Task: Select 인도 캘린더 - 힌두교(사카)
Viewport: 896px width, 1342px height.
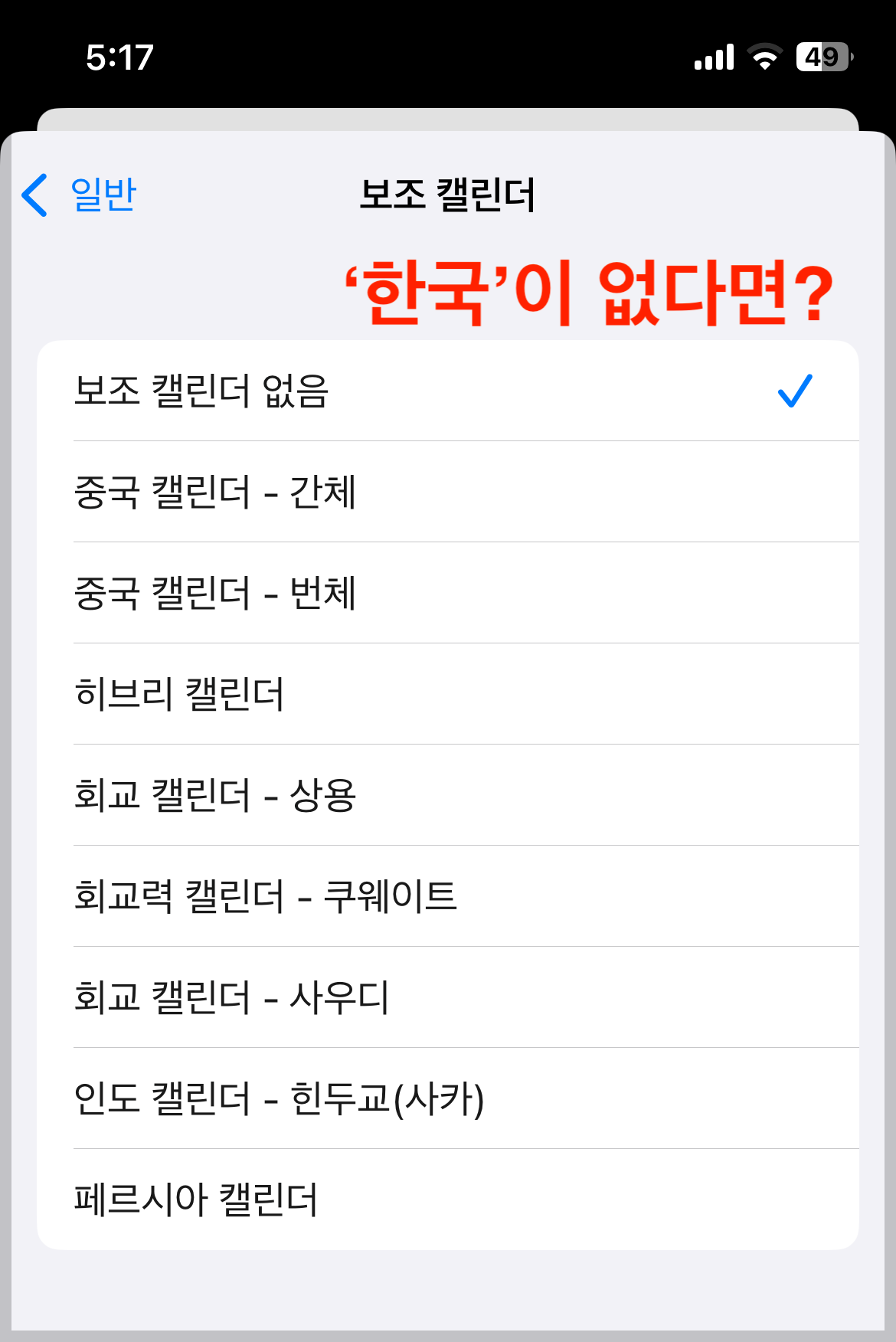Action: pyautogui.click(x=306, y=1097)
